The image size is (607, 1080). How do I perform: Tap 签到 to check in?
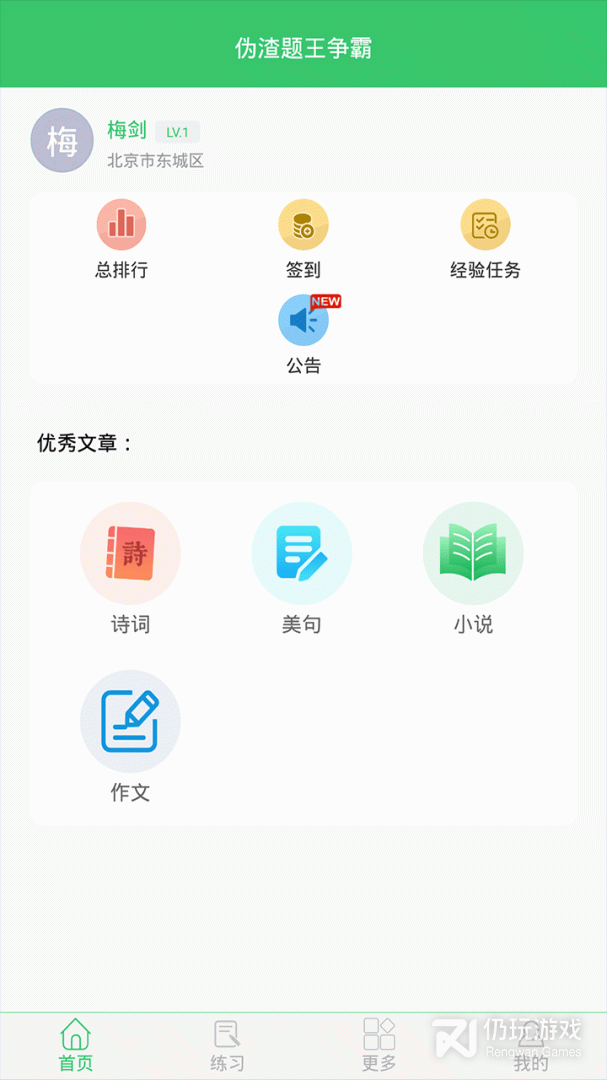pos(303,225)
